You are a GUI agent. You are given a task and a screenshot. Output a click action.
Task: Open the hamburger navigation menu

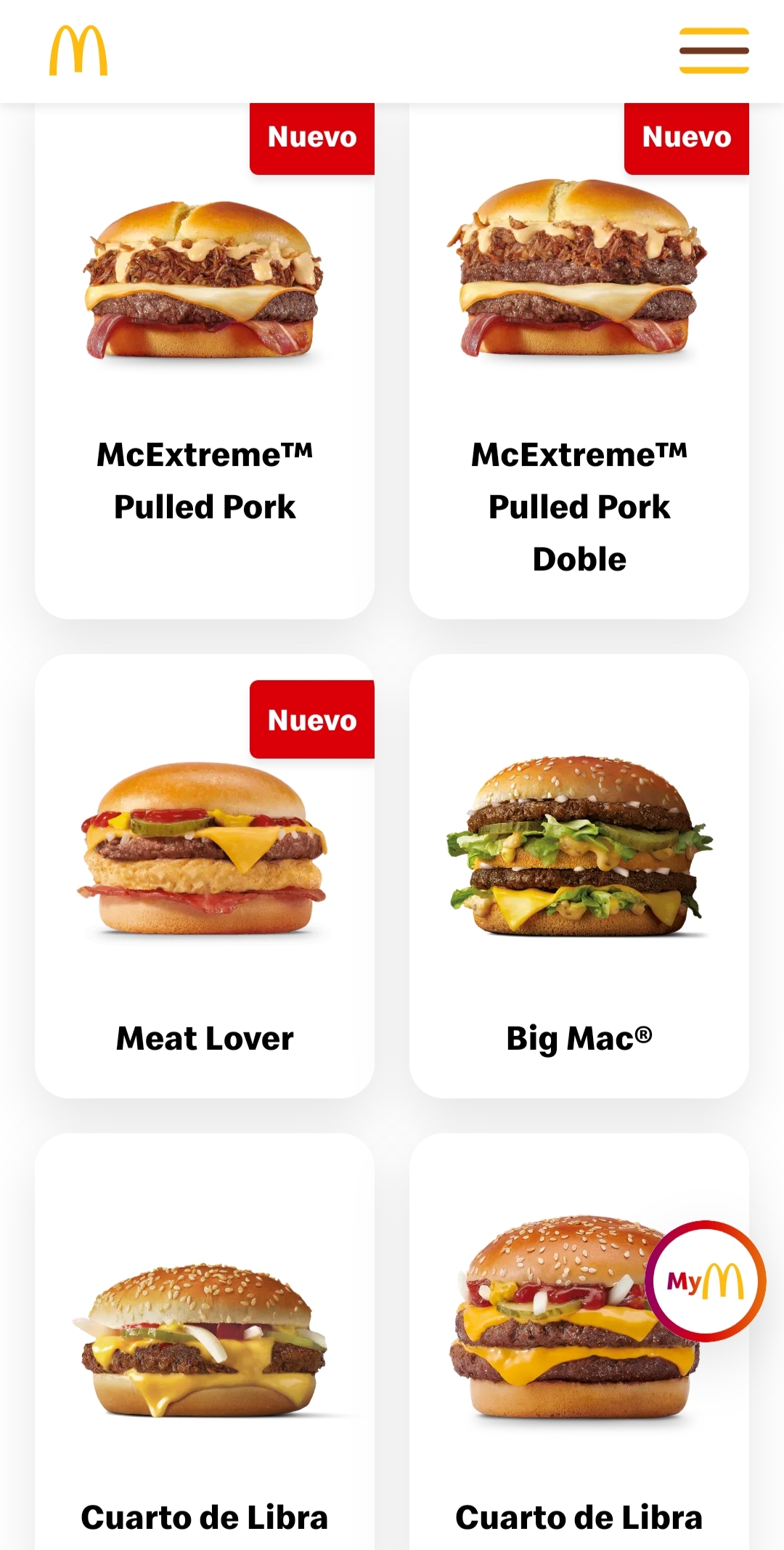[714, 51]
